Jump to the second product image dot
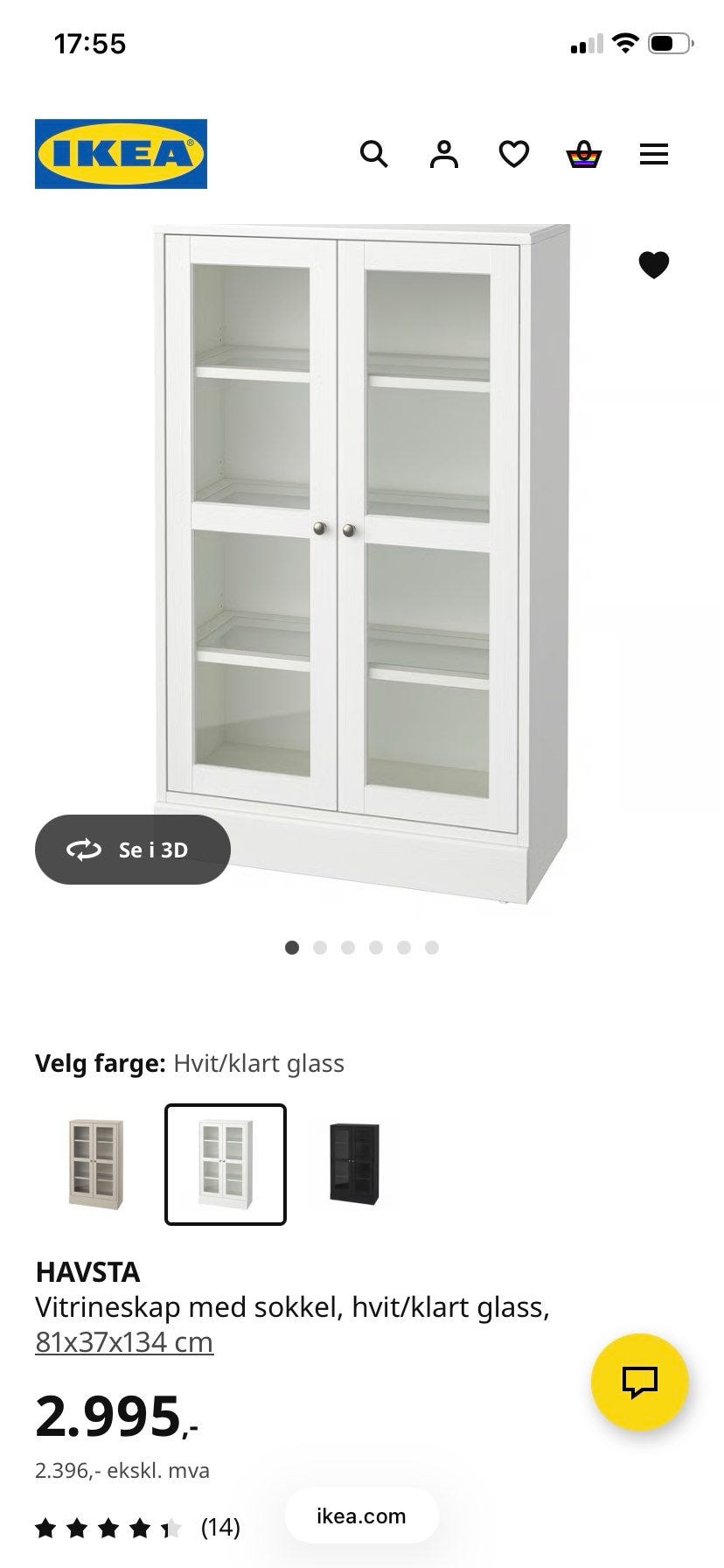The width and height of the screenshot is (724, 1568). click(x=320, y=947)
